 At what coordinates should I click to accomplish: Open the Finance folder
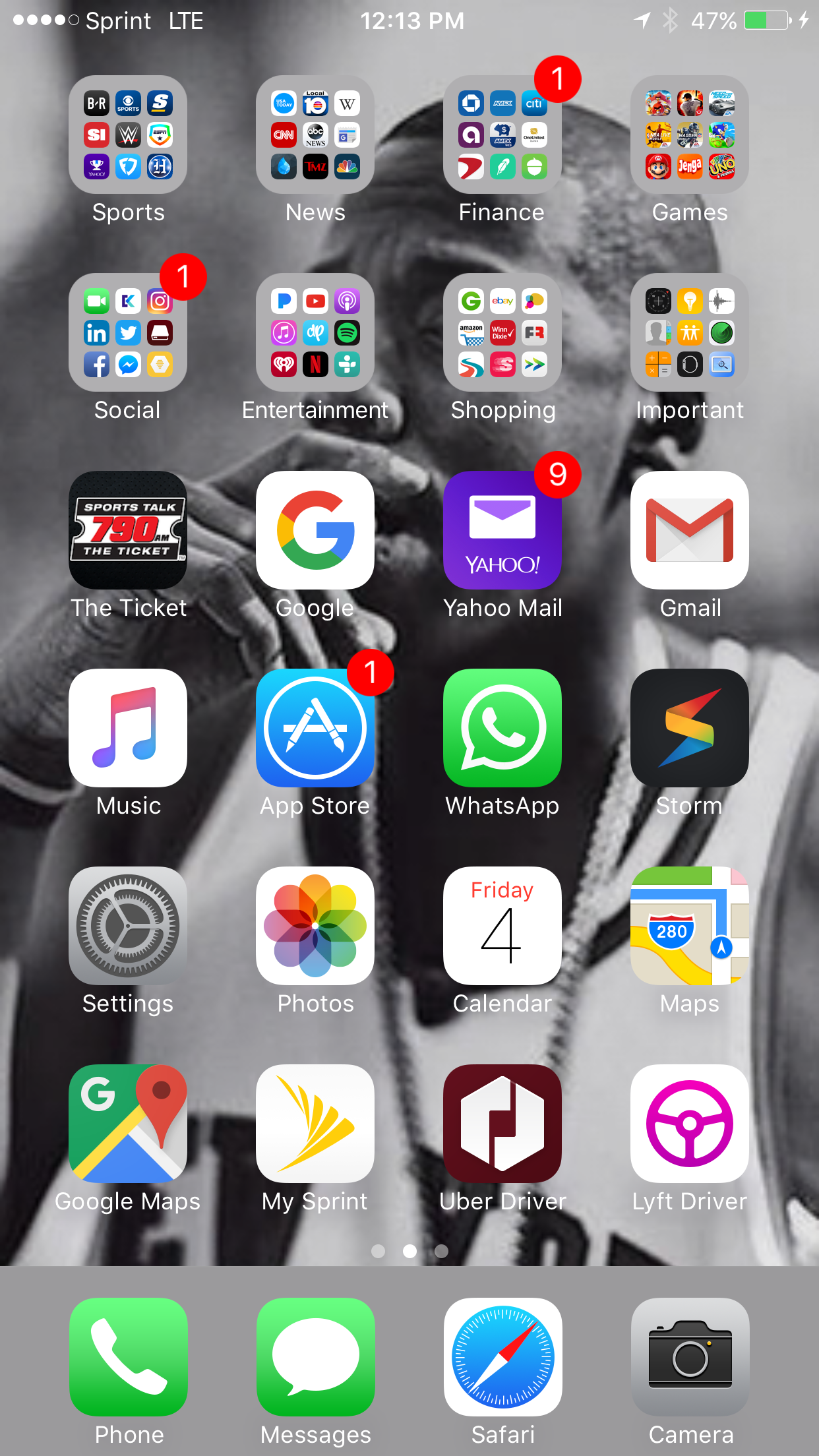point(502,135)
